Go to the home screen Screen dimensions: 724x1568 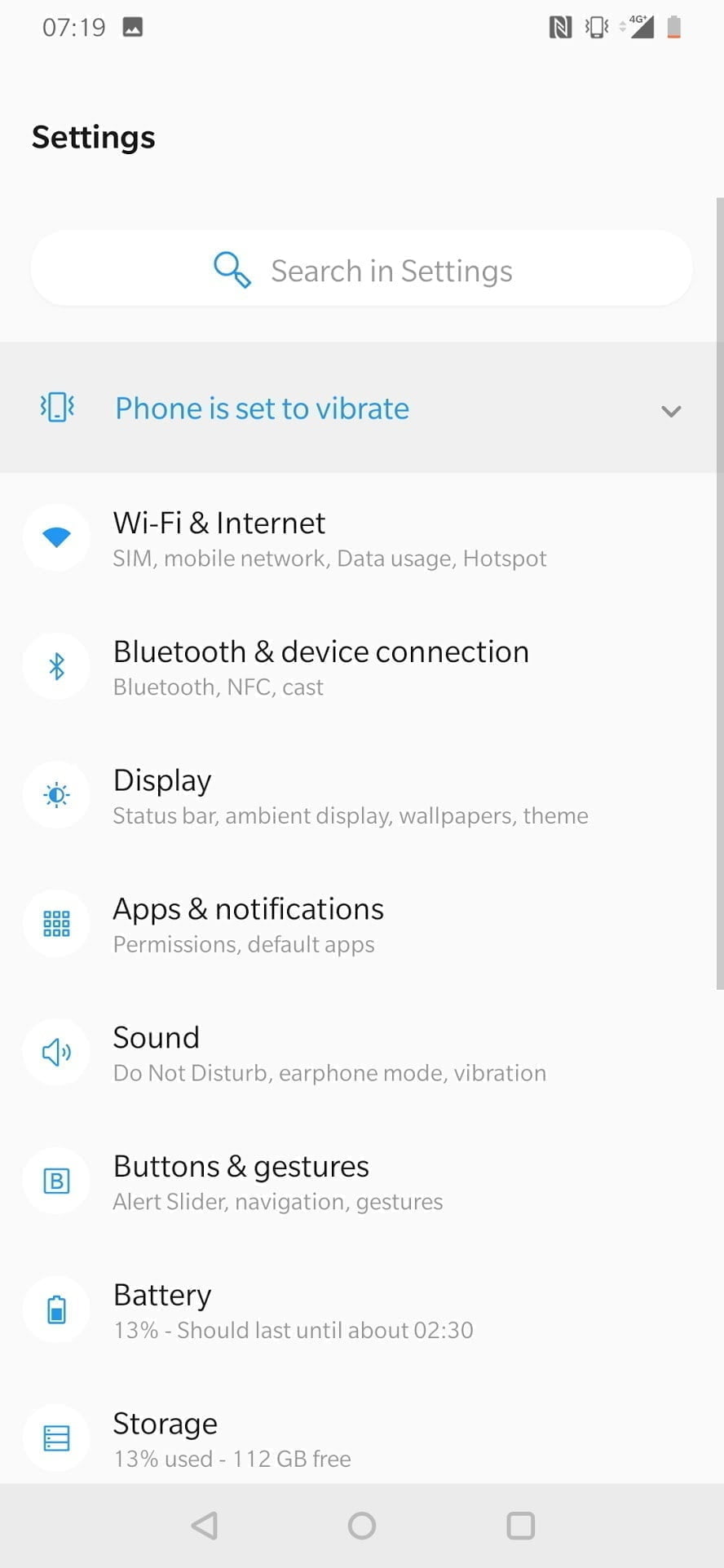click(362, 1526)
